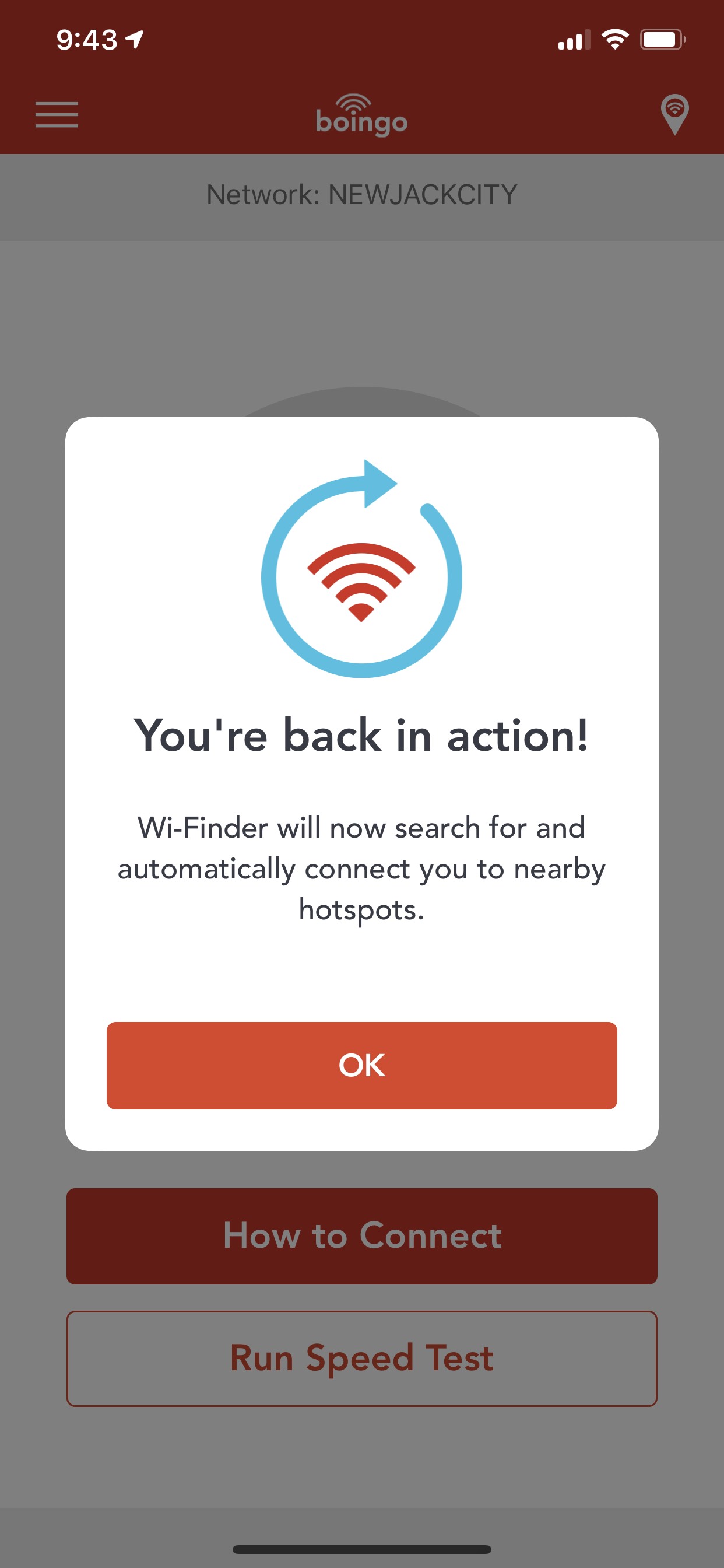Open How to Connect
Viewport: 724px width, 1568px height.
pos(361,1236)
